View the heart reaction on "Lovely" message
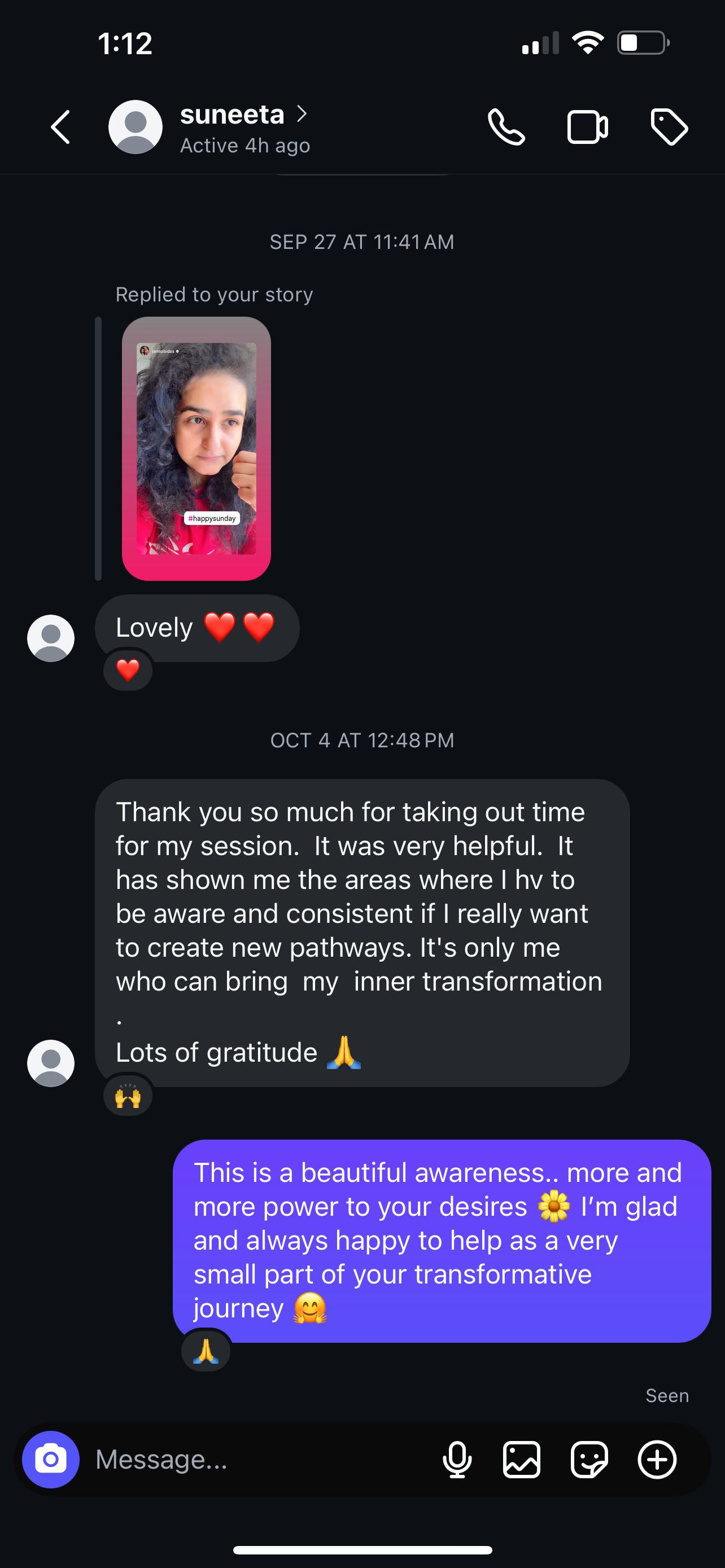The image size is (725, 1568). (x=128, y=670)
